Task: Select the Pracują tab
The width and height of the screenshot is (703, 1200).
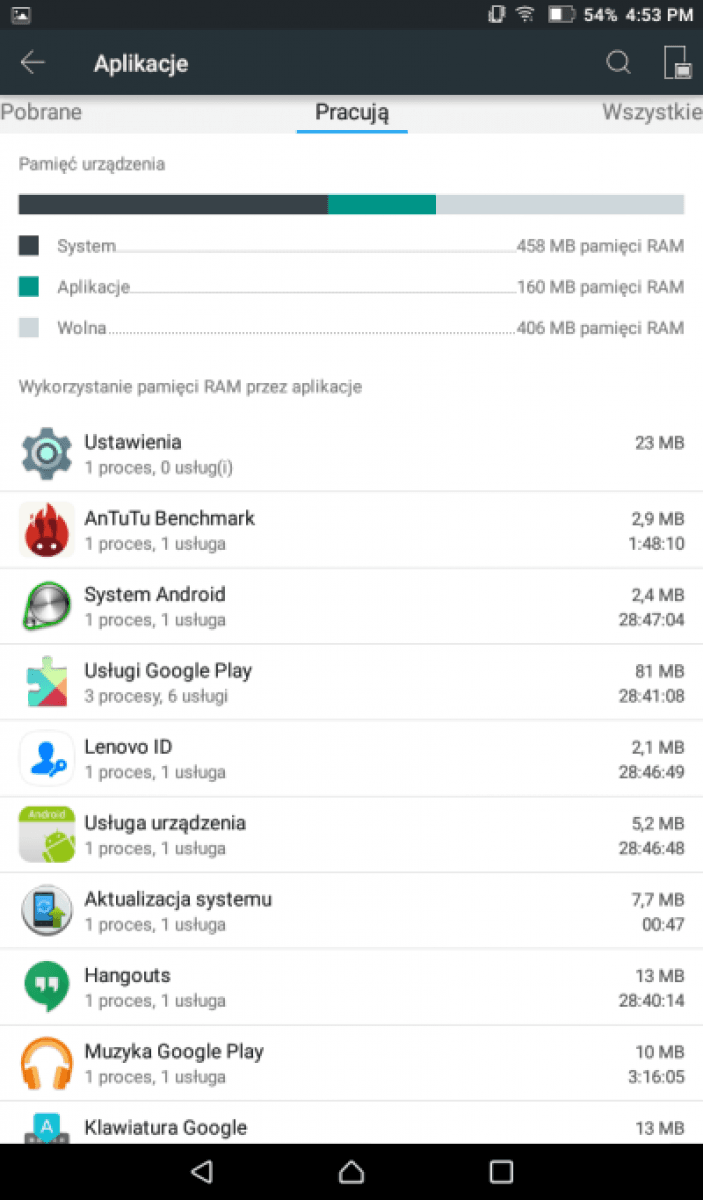Action: tap(352, 113)
